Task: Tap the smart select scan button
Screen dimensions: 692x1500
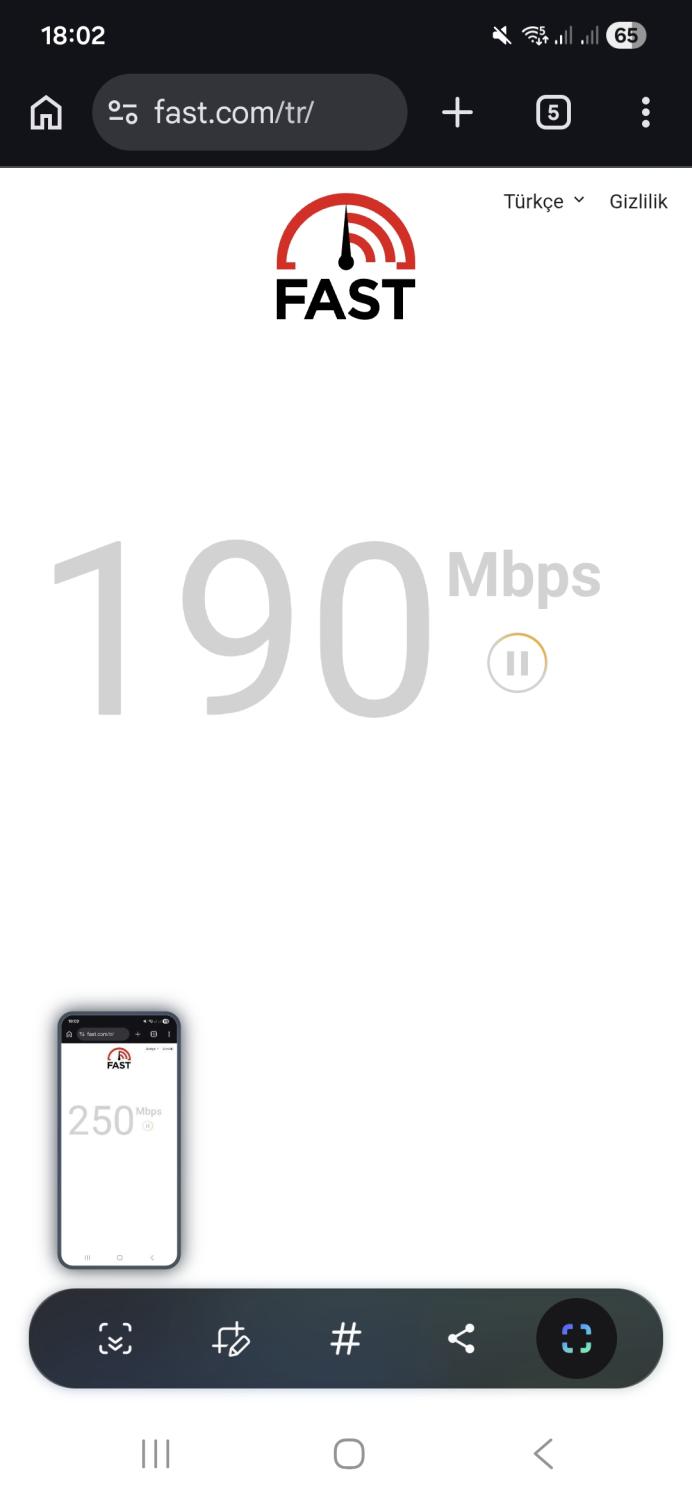Action: (576, 1338)
